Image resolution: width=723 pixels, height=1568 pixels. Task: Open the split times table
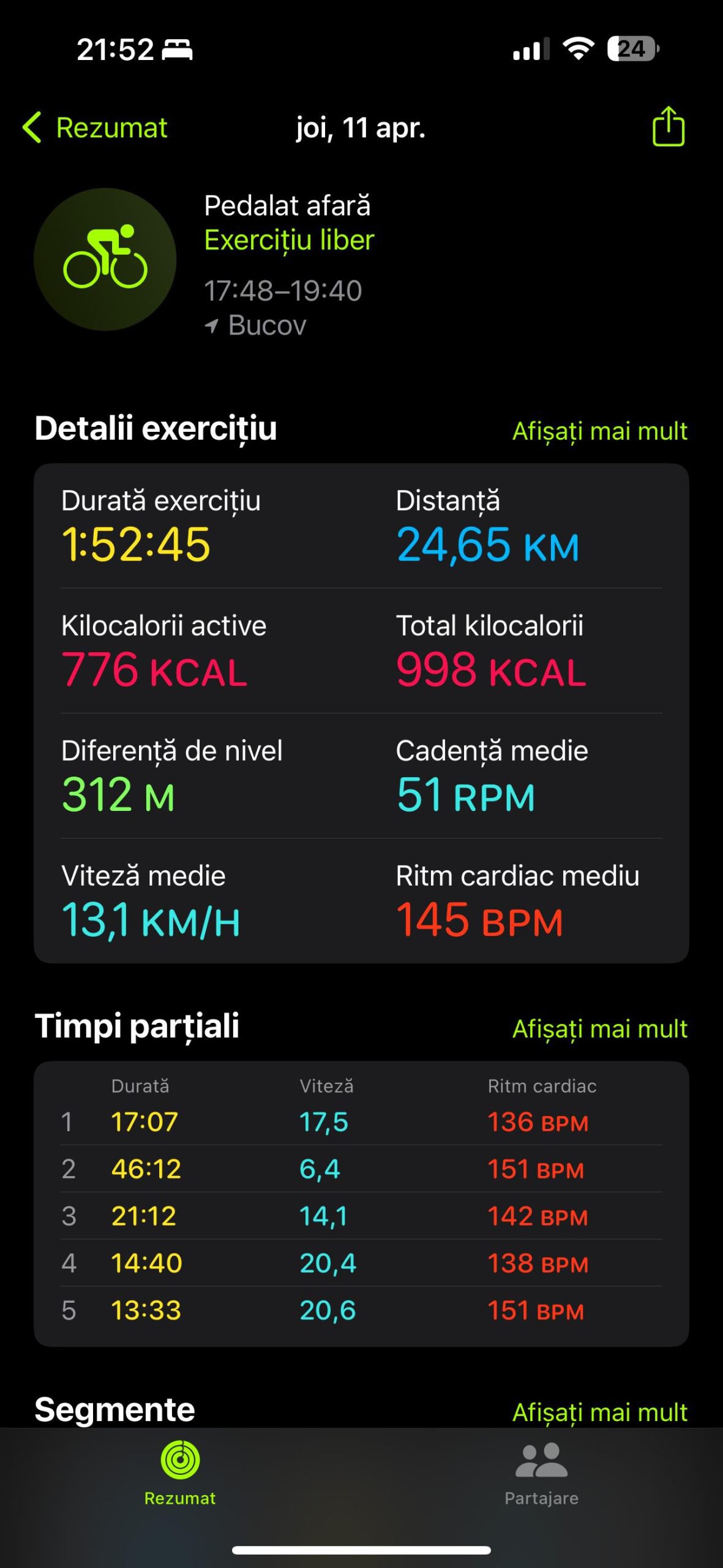click(361, 1204)
